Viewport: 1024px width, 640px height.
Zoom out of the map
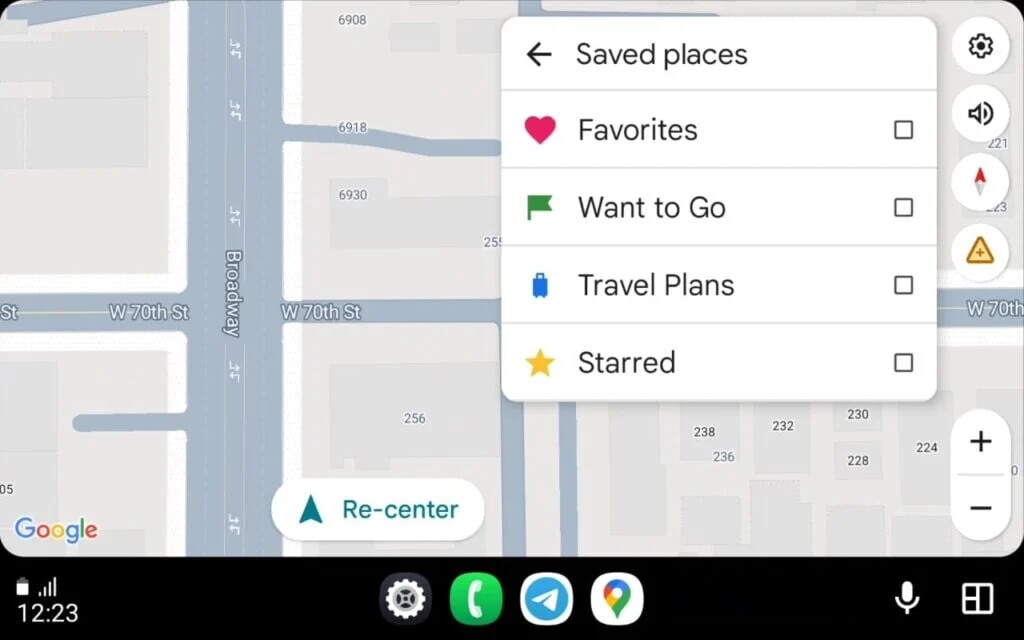[x=980, y=508]
